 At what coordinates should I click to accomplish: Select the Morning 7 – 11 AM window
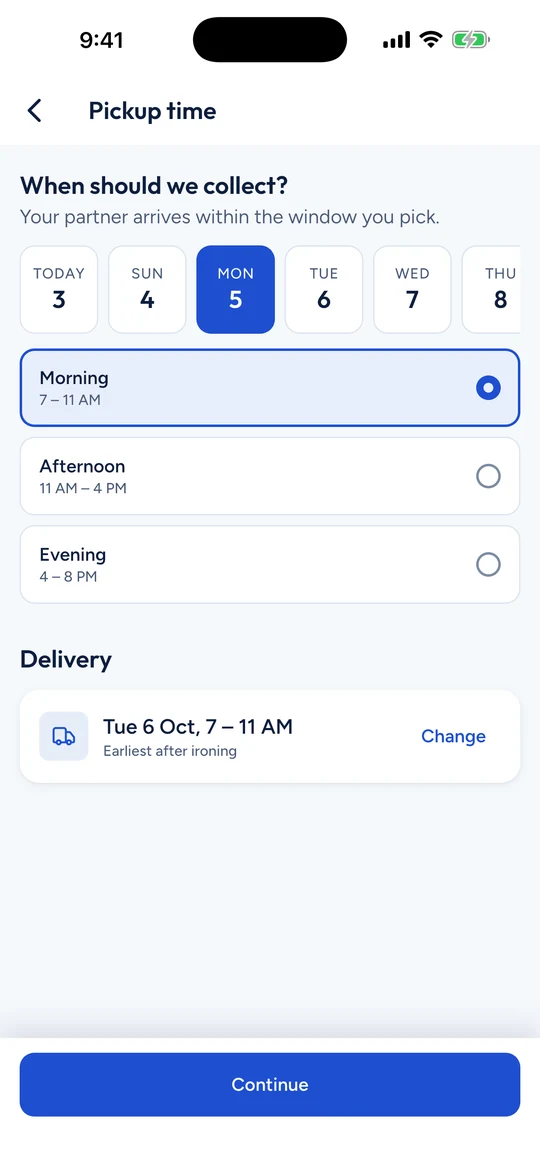point(270,388)
